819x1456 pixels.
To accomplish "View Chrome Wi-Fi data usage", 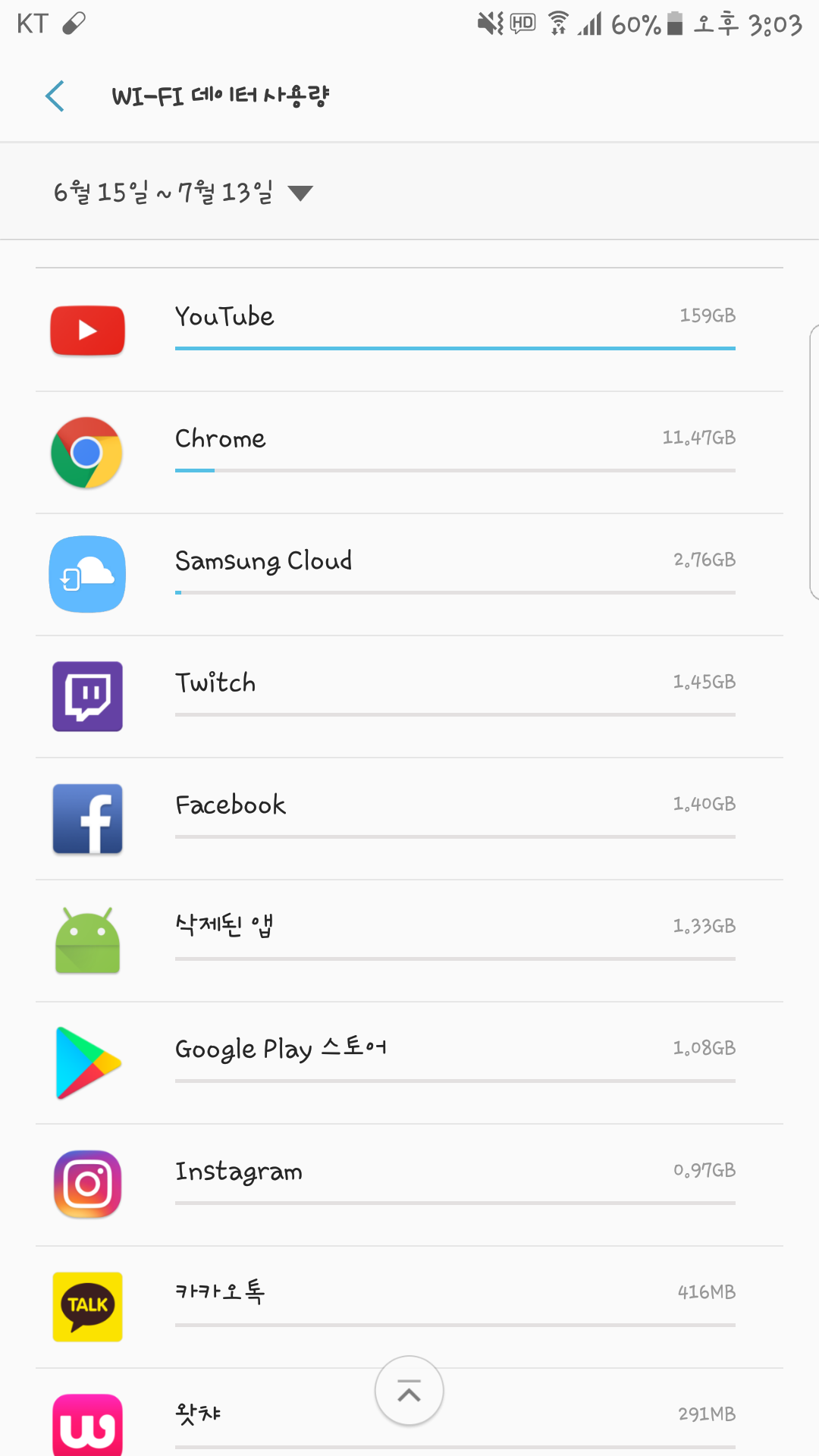I will point(409,453).
